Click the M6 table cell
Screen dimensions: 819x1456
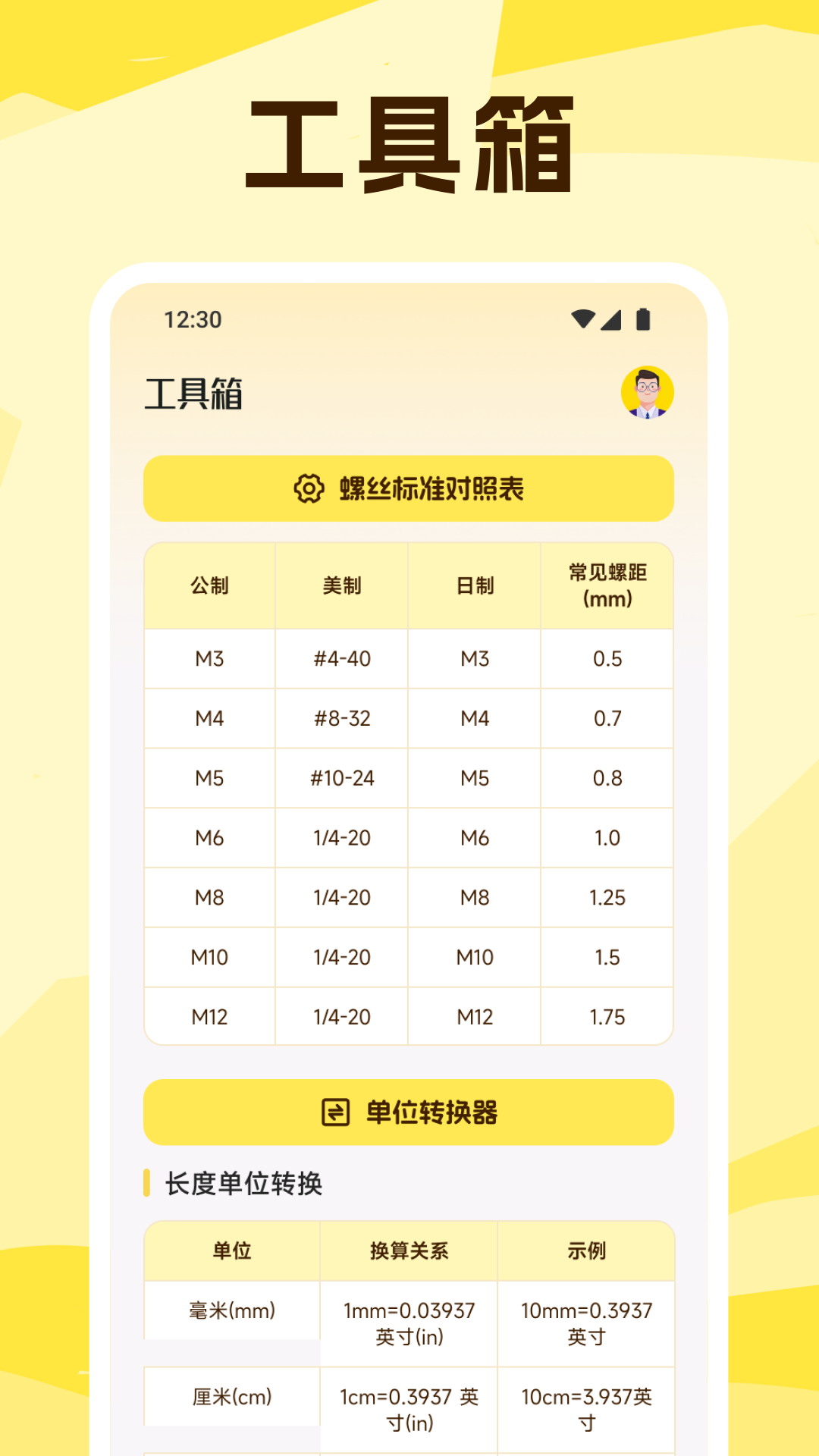(x=209, y=837)
